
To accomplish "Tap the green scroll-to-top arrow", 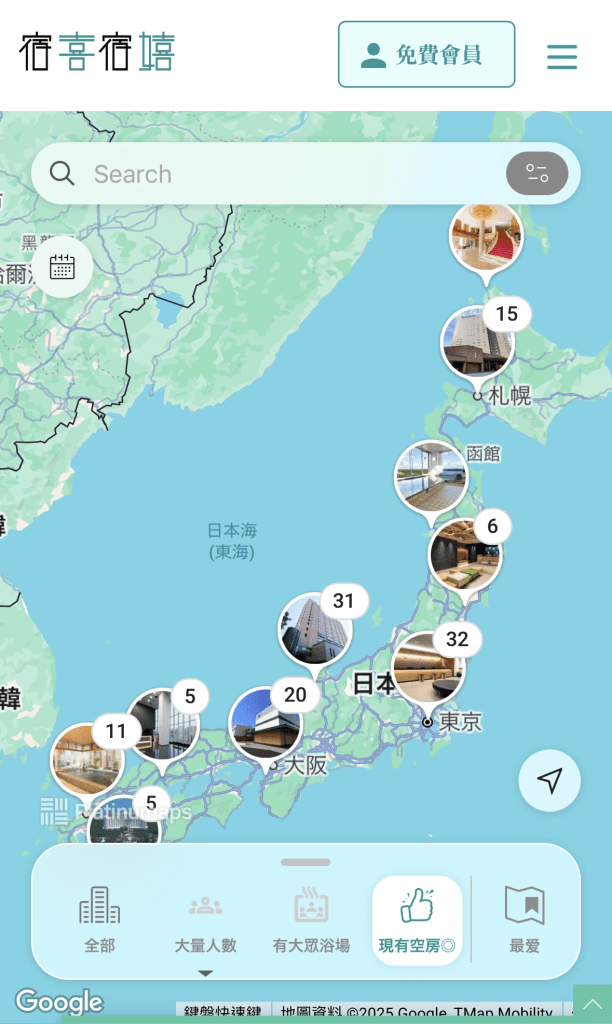I will coord(592,1003).
